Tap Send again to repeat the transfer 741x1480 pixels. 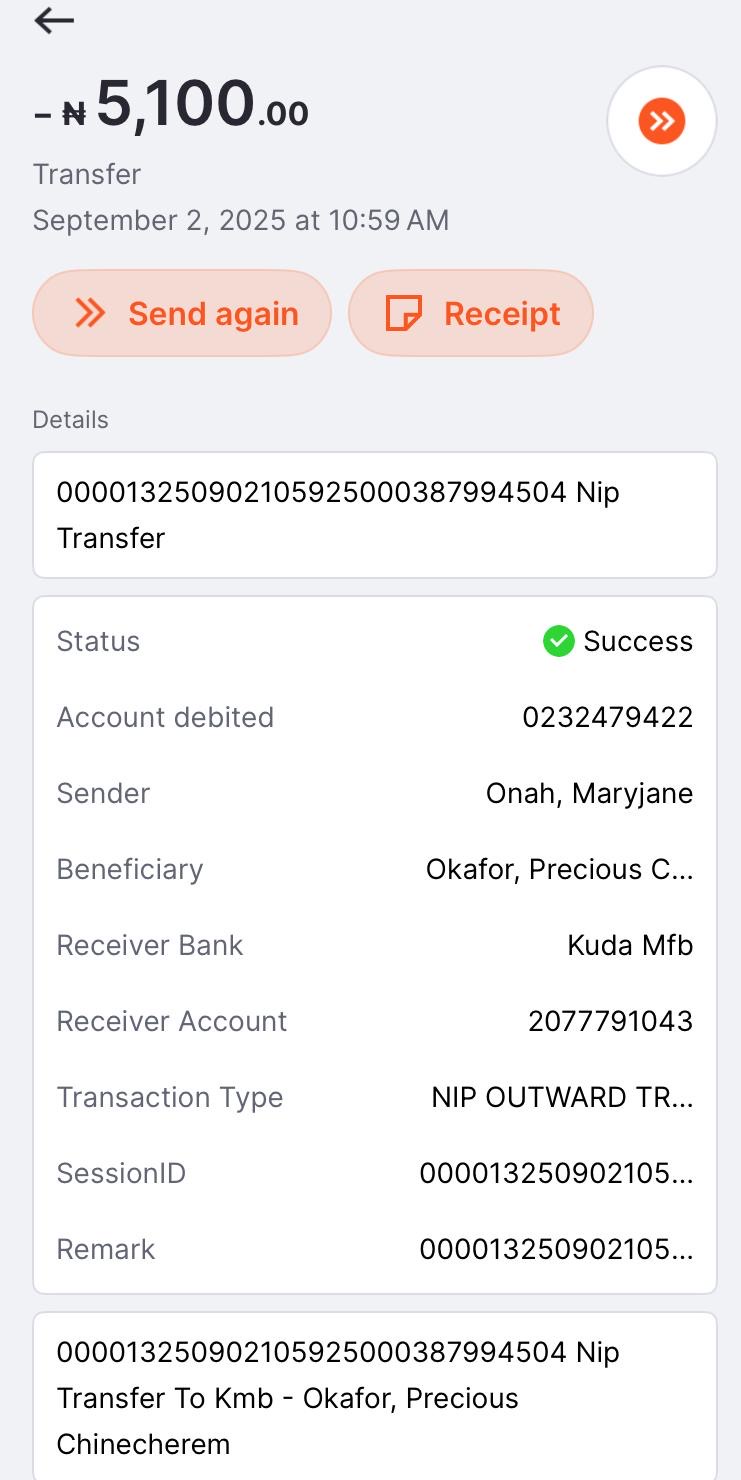182,313
